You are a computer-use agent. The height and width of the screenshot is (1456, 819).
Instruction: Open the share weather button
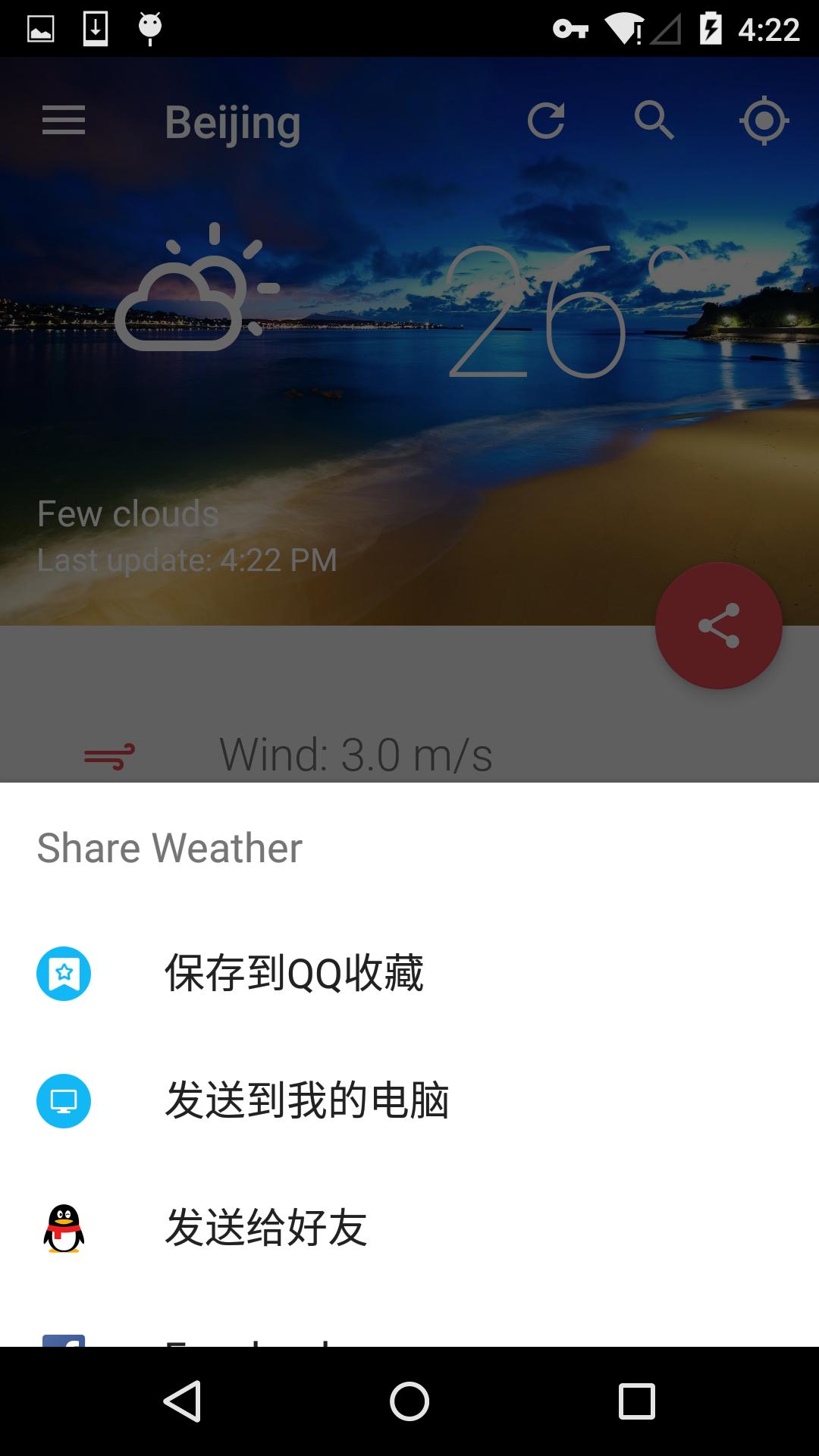[x=717, y=624]
